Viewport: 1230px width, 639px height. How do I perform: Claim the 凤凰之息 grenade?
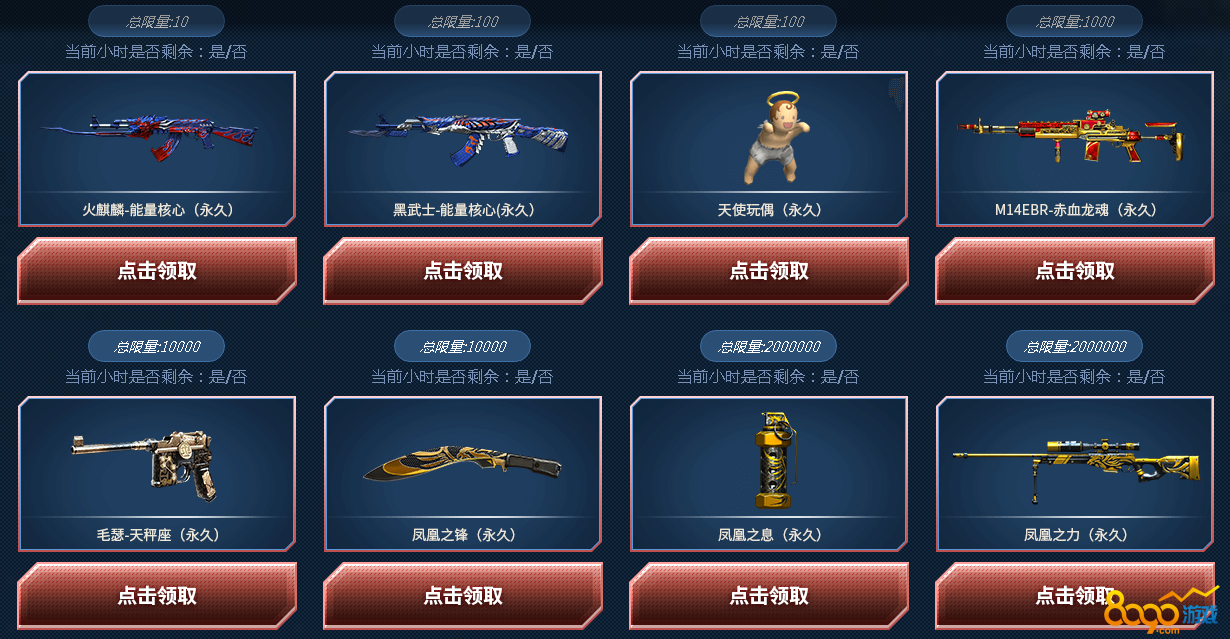click(x=769, y=596)
